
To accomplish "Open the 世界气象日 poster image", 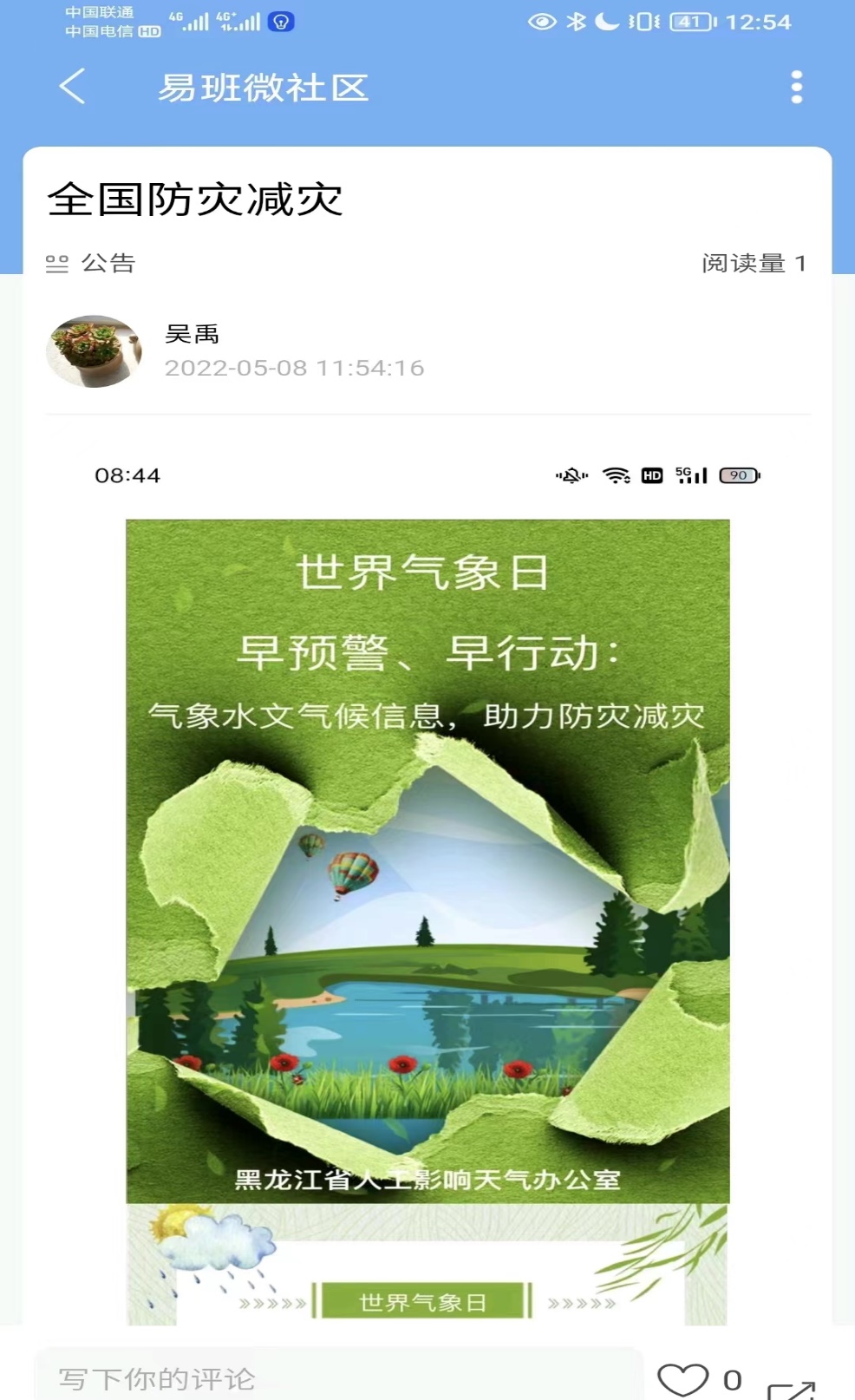I will (x=427, y=859).
